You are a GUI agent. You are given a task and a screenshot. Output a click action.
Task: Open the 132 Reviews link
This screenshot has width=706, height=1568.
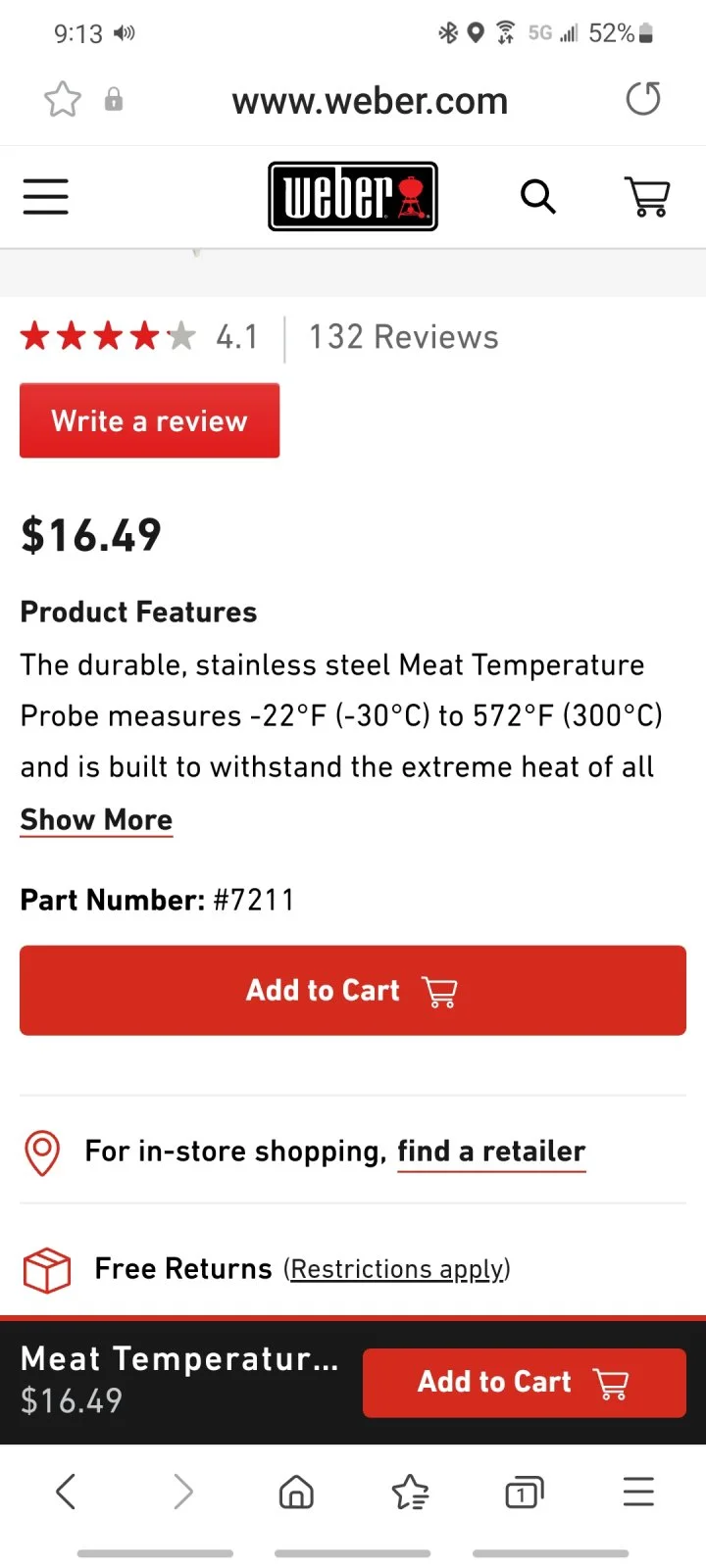(x=403, y=337)
